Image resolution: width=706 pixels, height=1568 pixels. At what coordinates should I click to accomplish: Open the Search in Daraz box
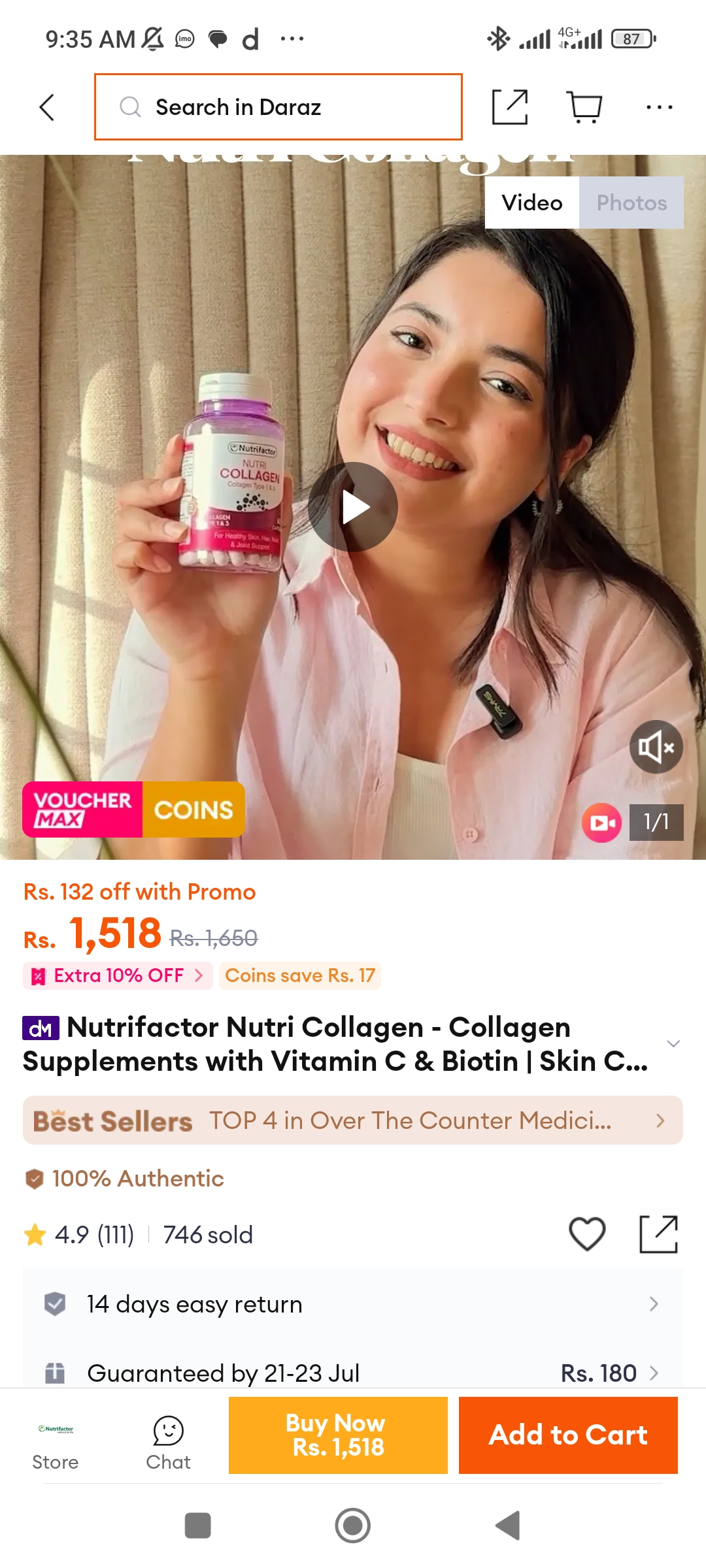coord(278,107)
